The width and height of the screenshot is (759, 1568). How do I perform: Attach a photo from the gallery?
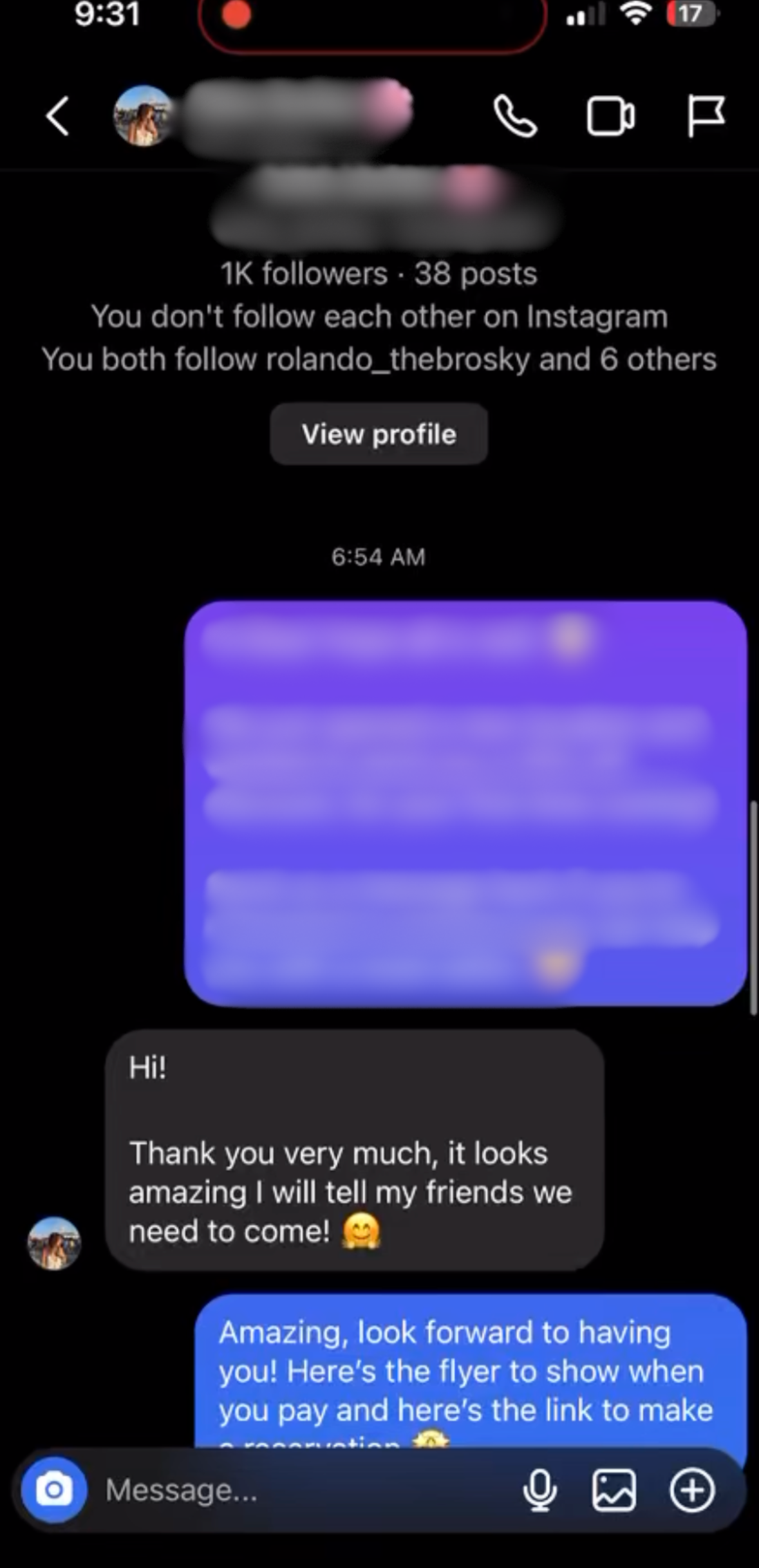614,1489
